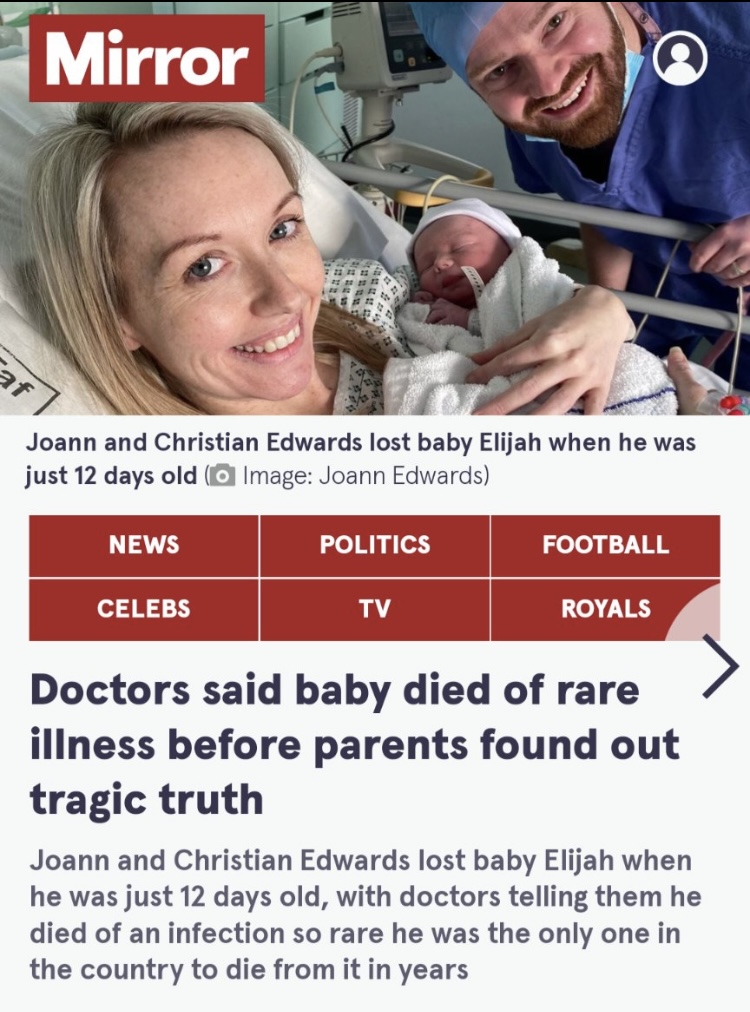Select the TV section
Viewport: 750px width, 1012px height.
click(x=375, y=609)
